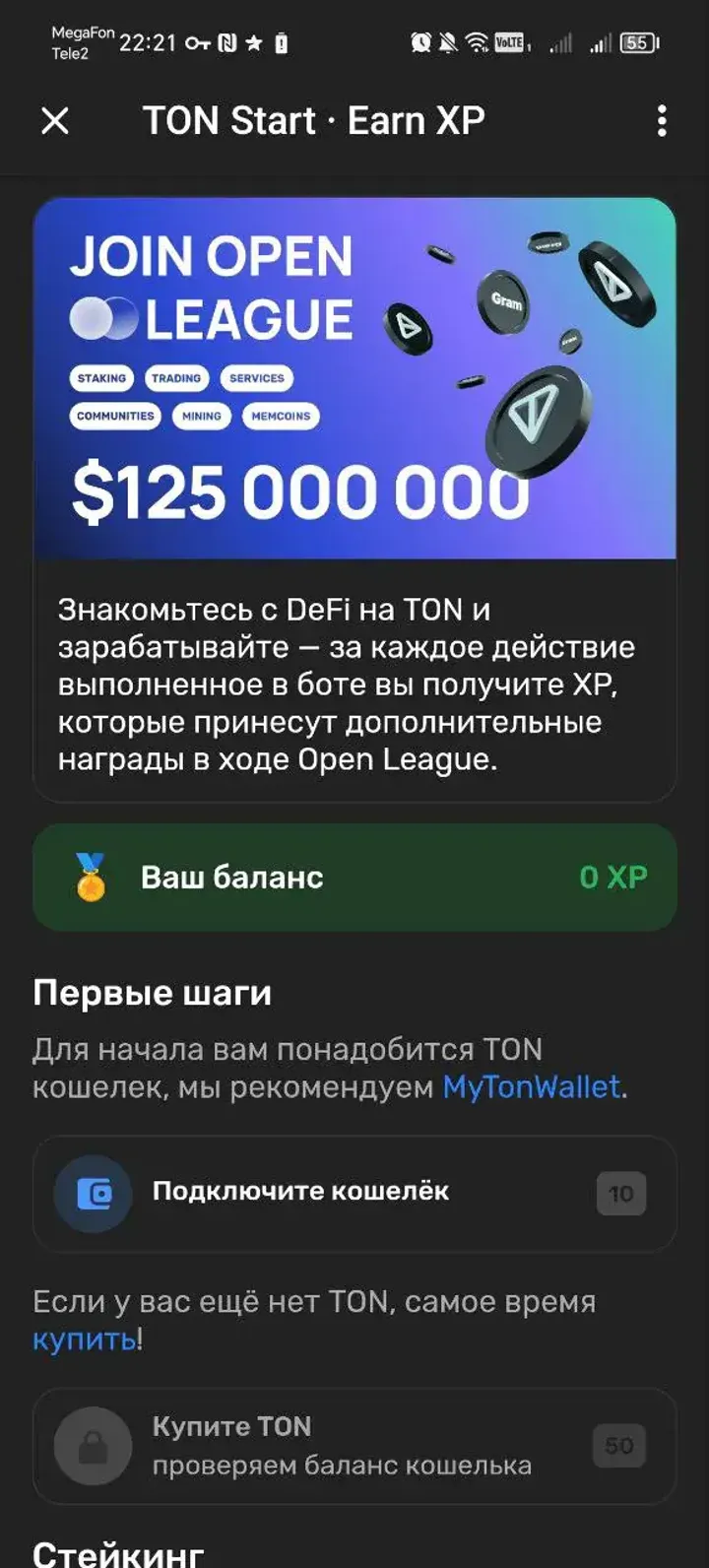Tap the 10 XP badge on the wallet task
The image size is (709, 1568).
pyautogui.click(x=619, y=1193)
